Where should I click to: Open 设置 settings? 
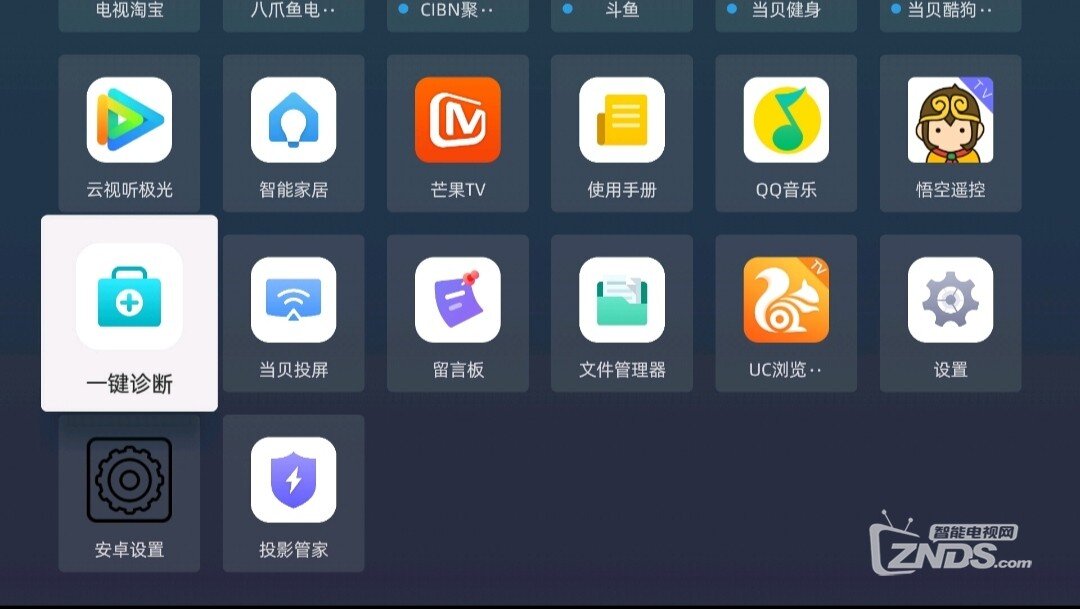(x=950, y=312)
